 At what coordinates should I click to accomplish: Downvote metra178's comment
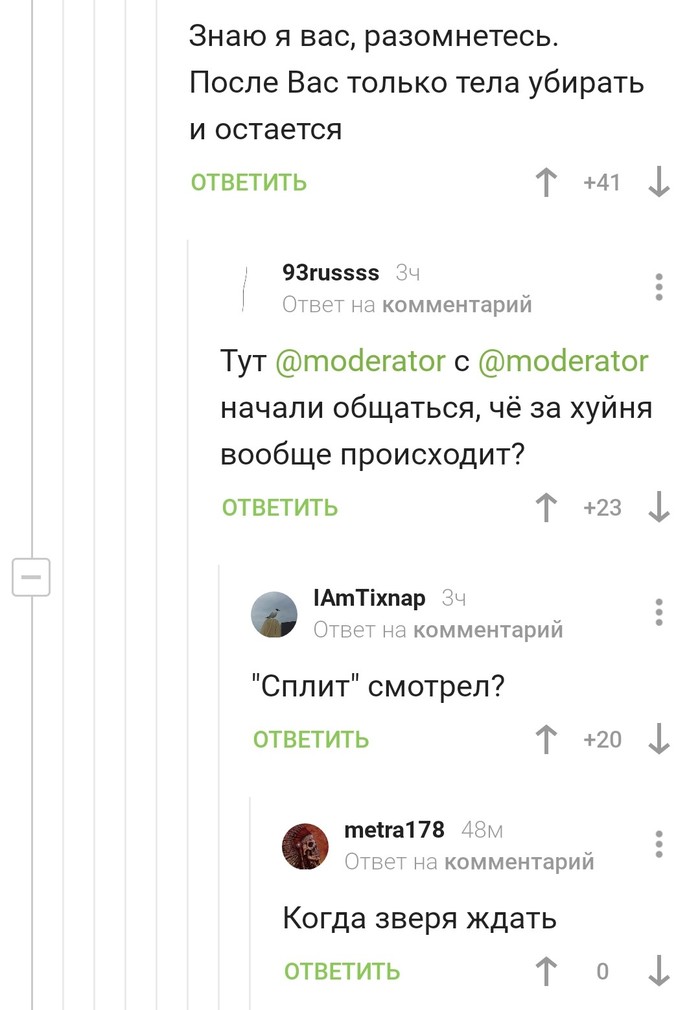(x=659, y=972)
